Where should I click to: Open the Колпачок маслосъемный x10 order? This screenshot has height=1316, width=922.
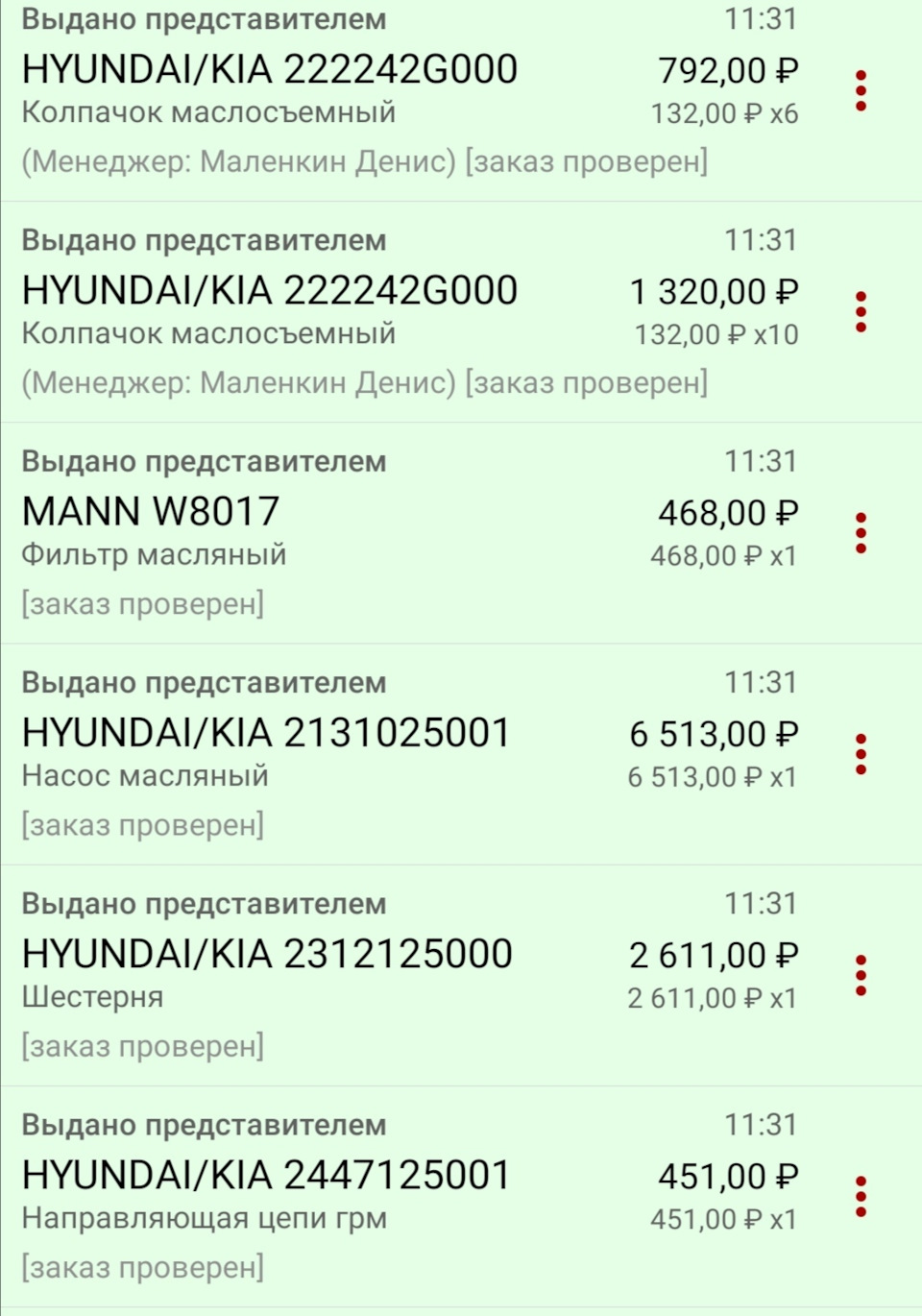point(384,312)
